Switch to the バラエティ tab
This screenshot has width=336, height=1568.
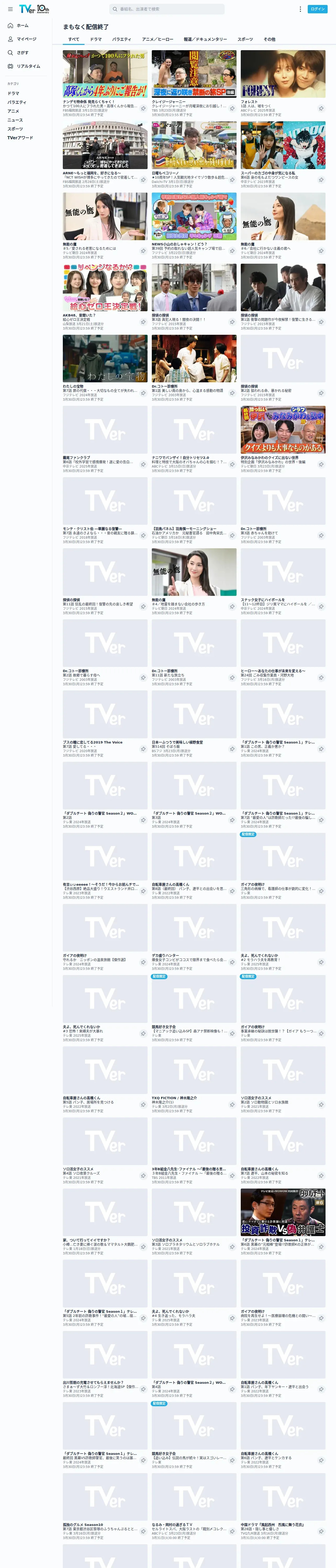(121, 39)
